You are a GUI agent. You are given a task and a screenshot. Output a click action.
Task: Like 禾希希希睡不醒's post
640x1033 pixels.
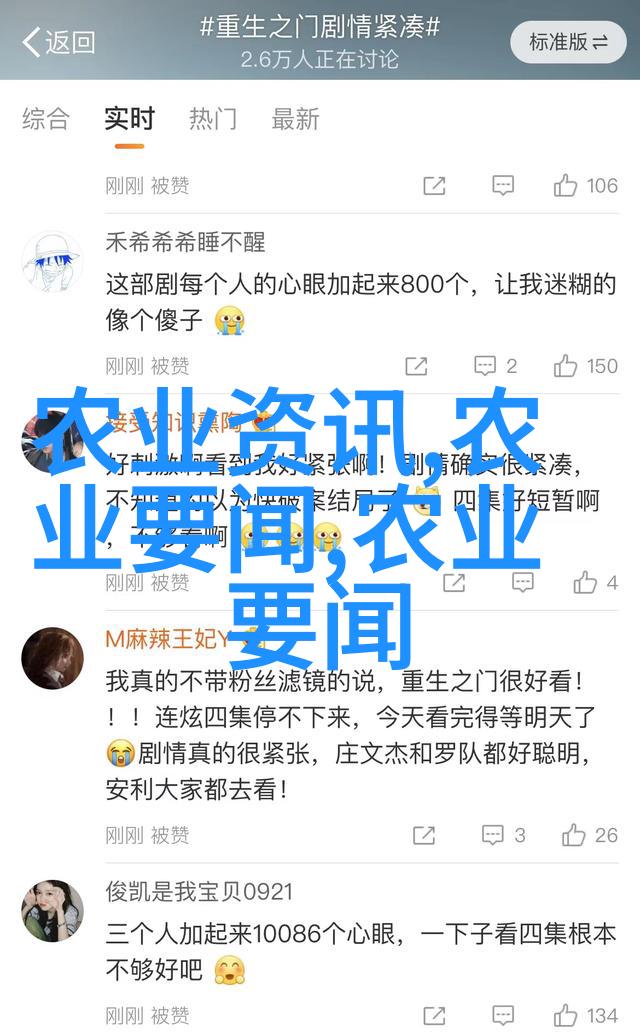click(586, 366)
